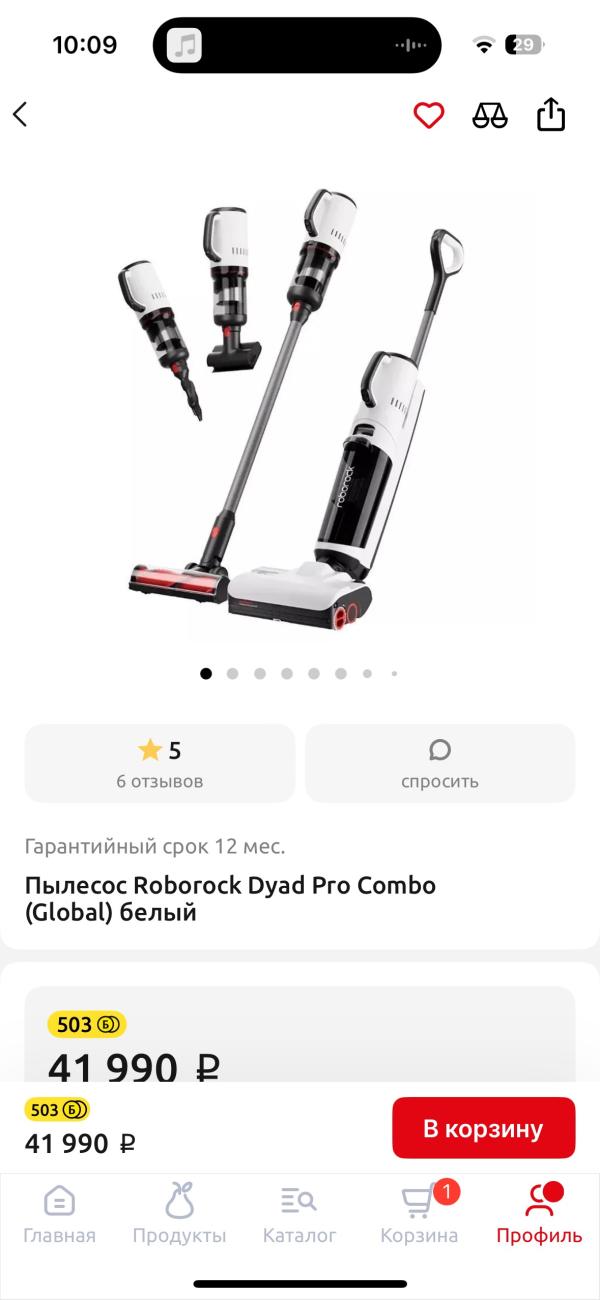This screenshot has width=600, height=1300.
Task: Open the Корзина tab
Action: click(419, 1214)
